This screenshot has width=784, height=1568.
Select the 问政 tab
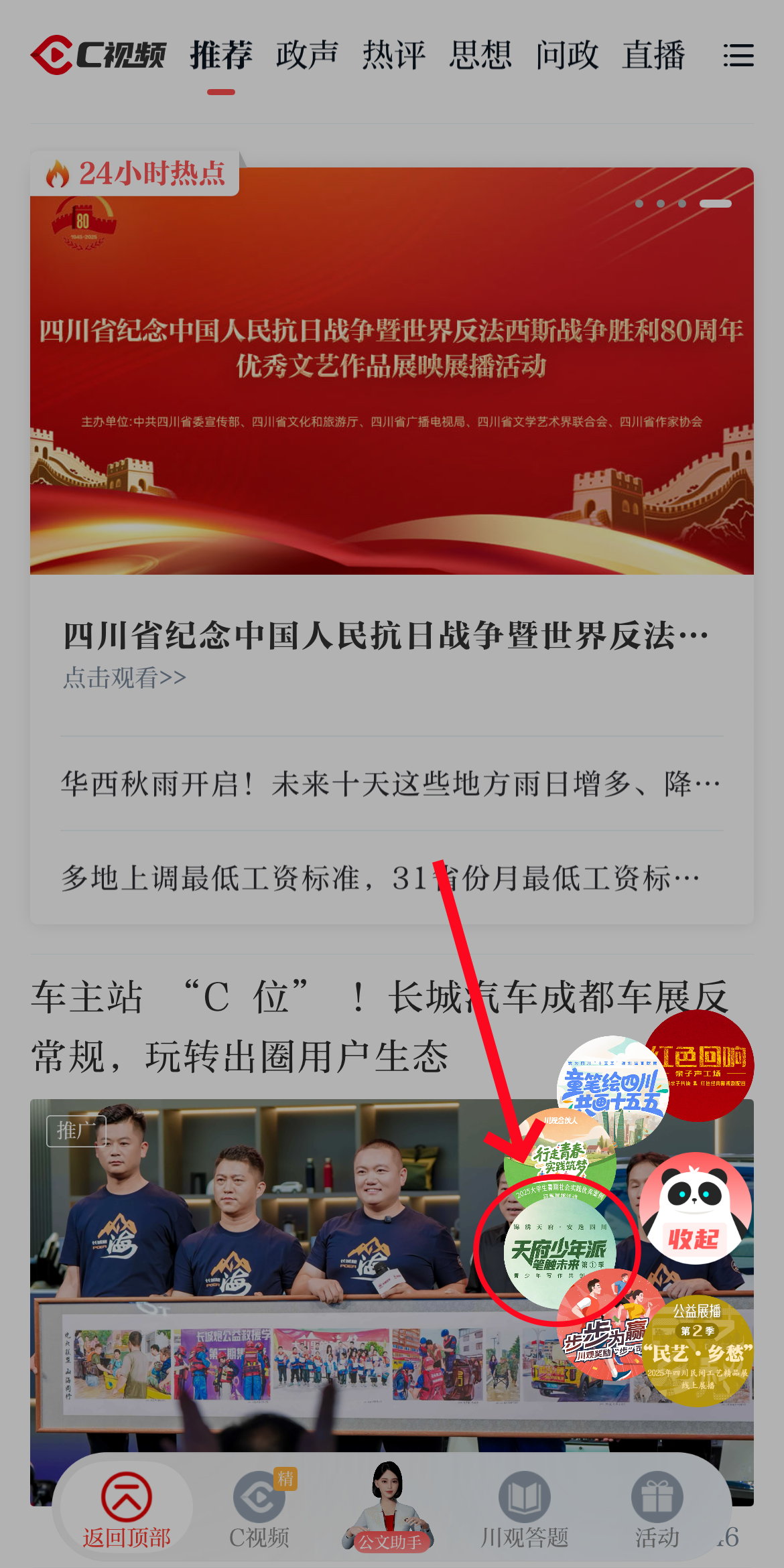pyautogui.click(x=567, y=55)
